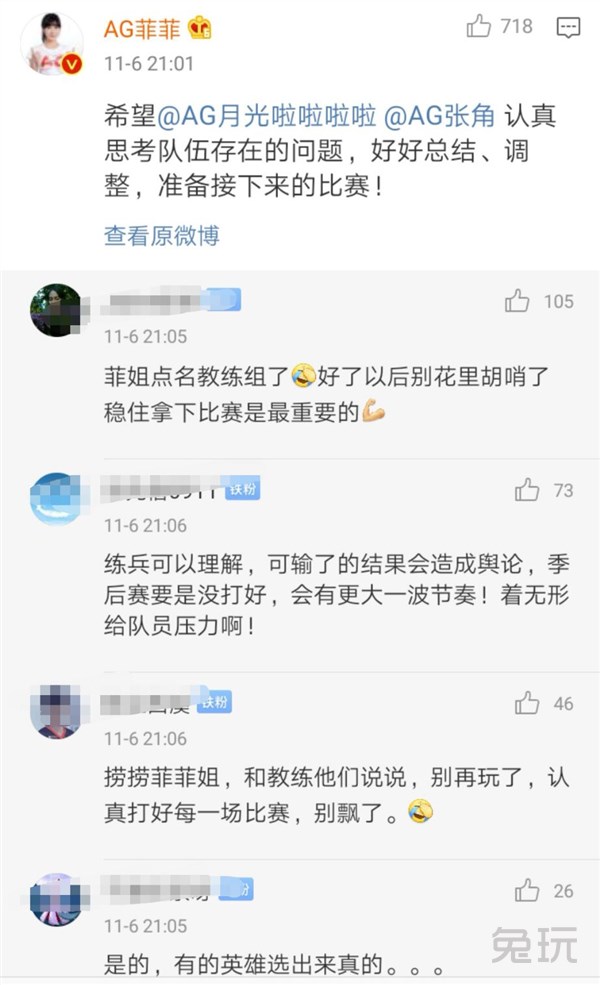Screen dimensions: 600x985
Task: Tap 查看原微博 to view the original post
Action: pyautogui.click(x=161, y=236)
